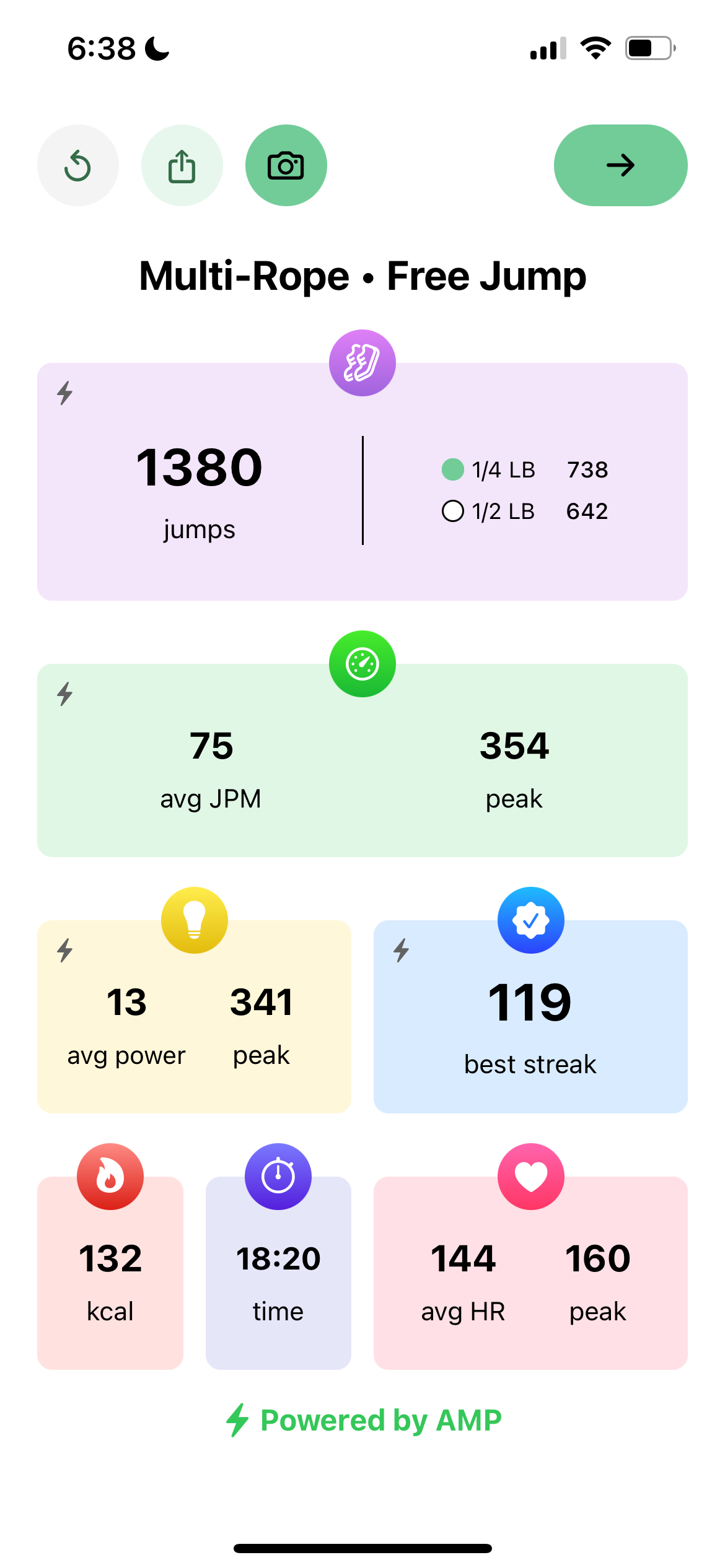Continue with the green arrow button
Screen dimensions: 725x1568
click(x=620, y=165)
